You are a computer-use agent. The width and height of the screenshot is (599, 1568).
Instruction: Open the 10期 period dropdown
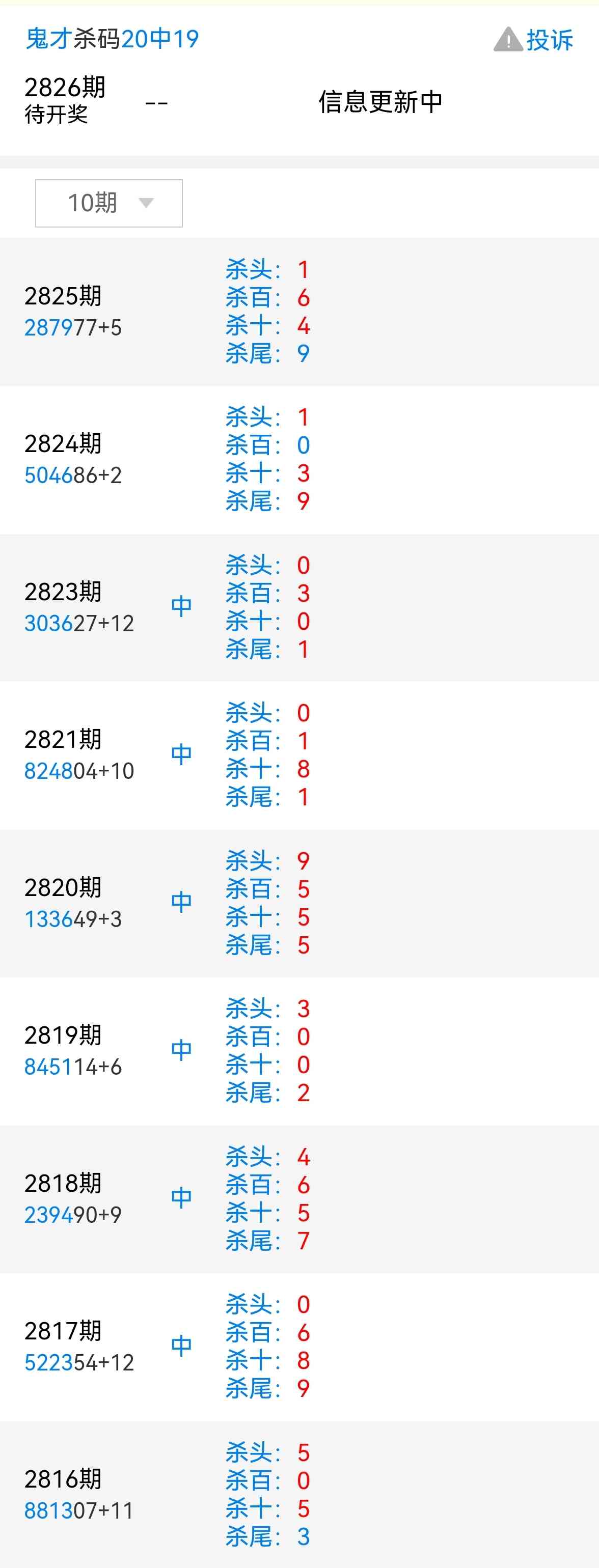click(109, 203)
